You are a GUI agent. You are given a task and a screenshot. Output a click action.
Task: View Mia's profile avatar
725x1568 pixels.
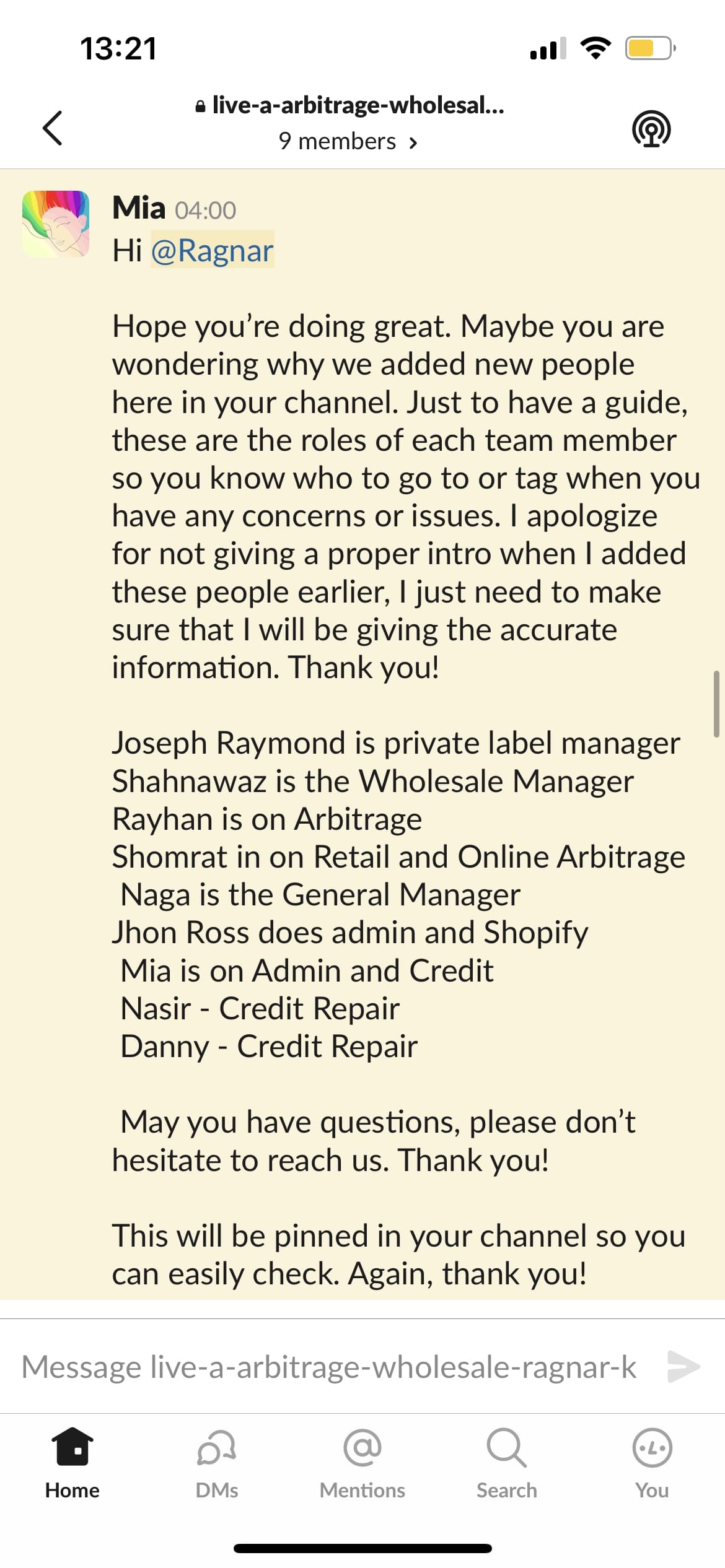[x=56, y=224]
